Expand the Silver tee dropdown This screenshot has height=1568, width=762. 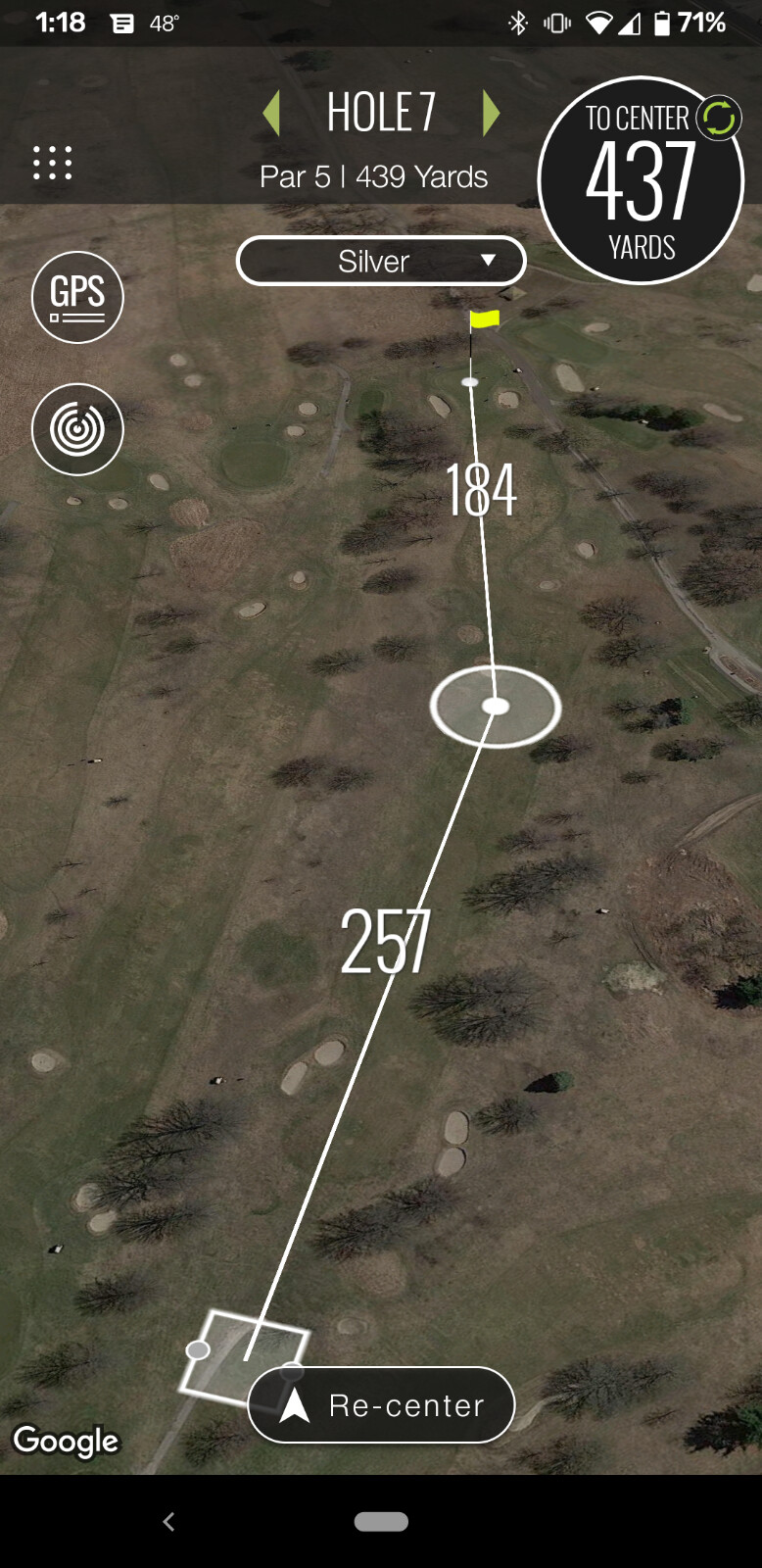(x=381, y=261)
